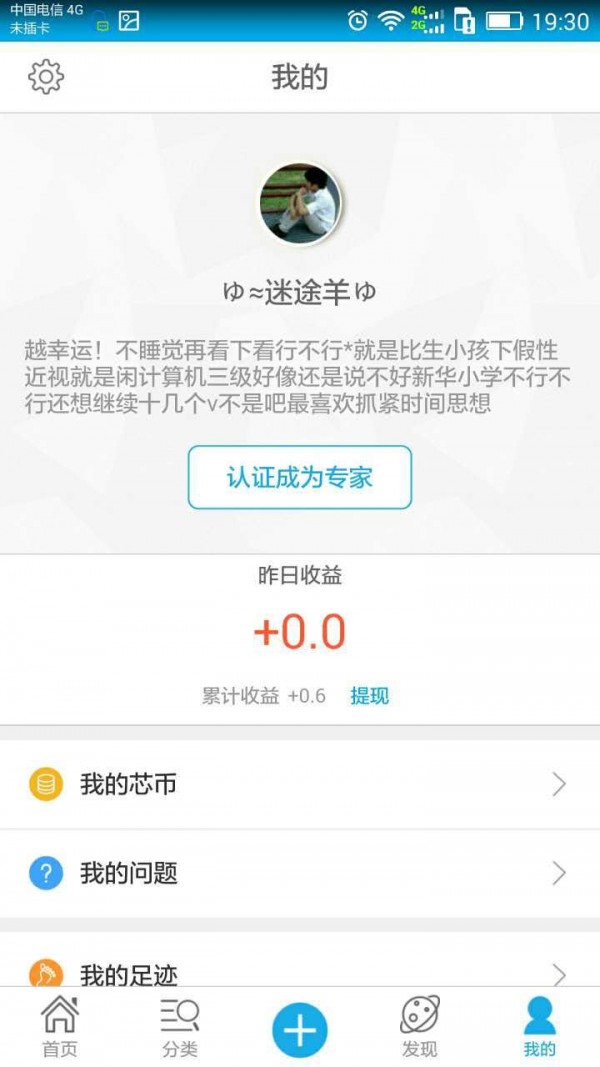Image resolution: width=600 pixels, height=1067 pixels.
Task: Open 我的足迹 row
Action: [x=300, y=970]
